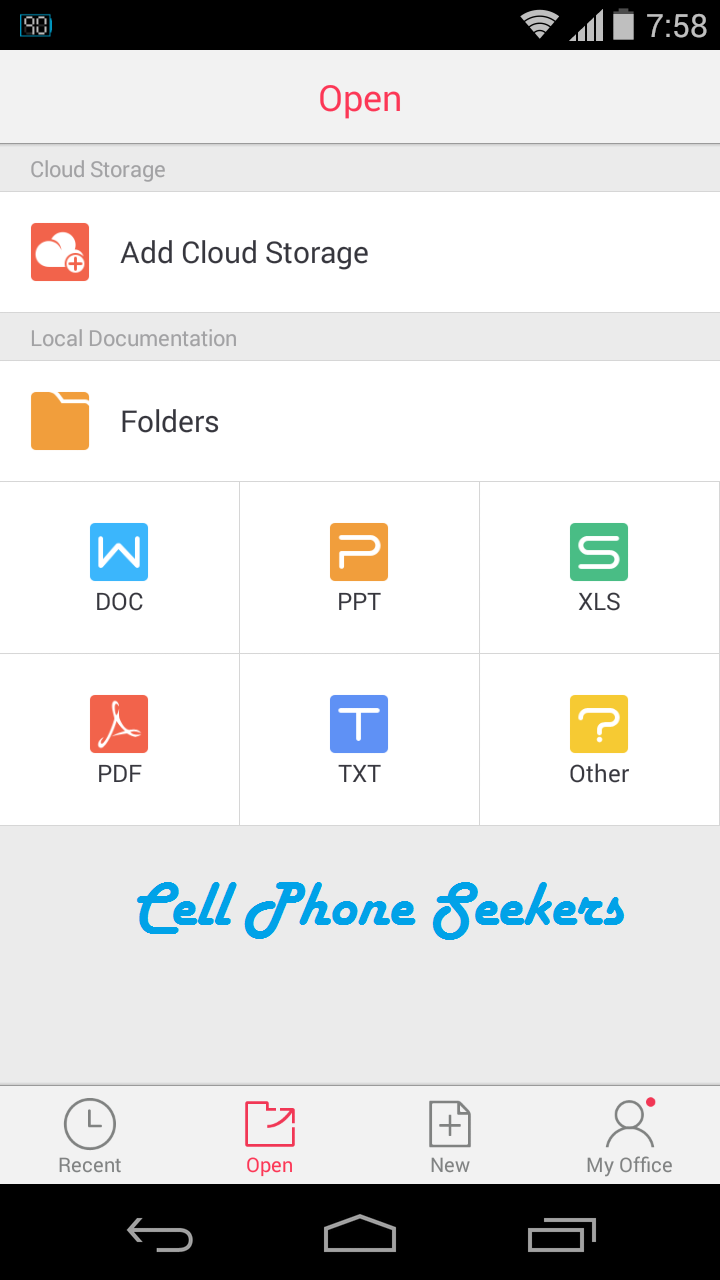Select the Open tab
The height and width of the screenshot is (1280, 720).
270,1136
